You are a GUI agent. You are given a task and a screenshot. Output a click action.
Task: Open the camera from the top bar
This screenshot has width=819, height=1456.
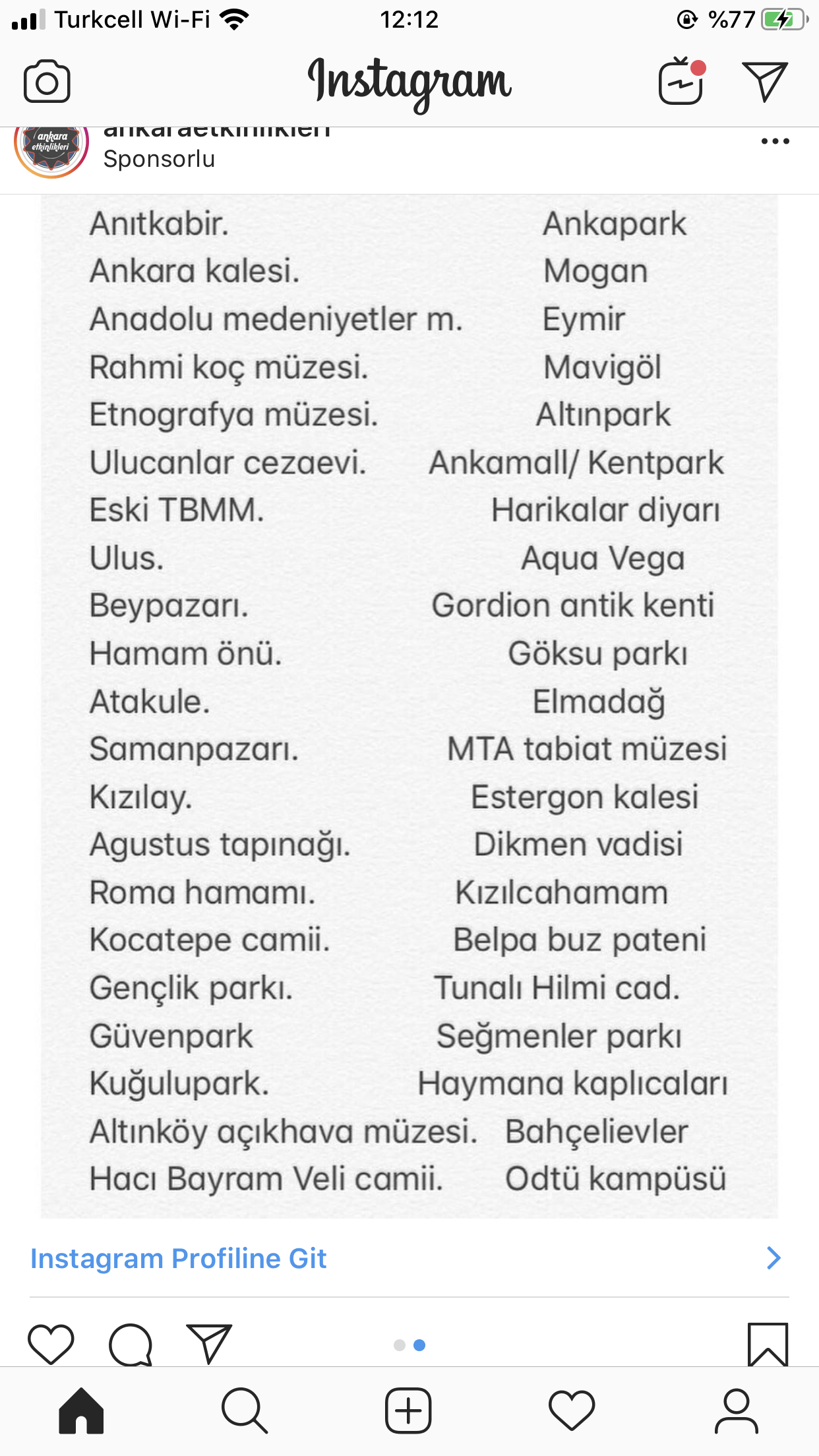pos(47,82)
